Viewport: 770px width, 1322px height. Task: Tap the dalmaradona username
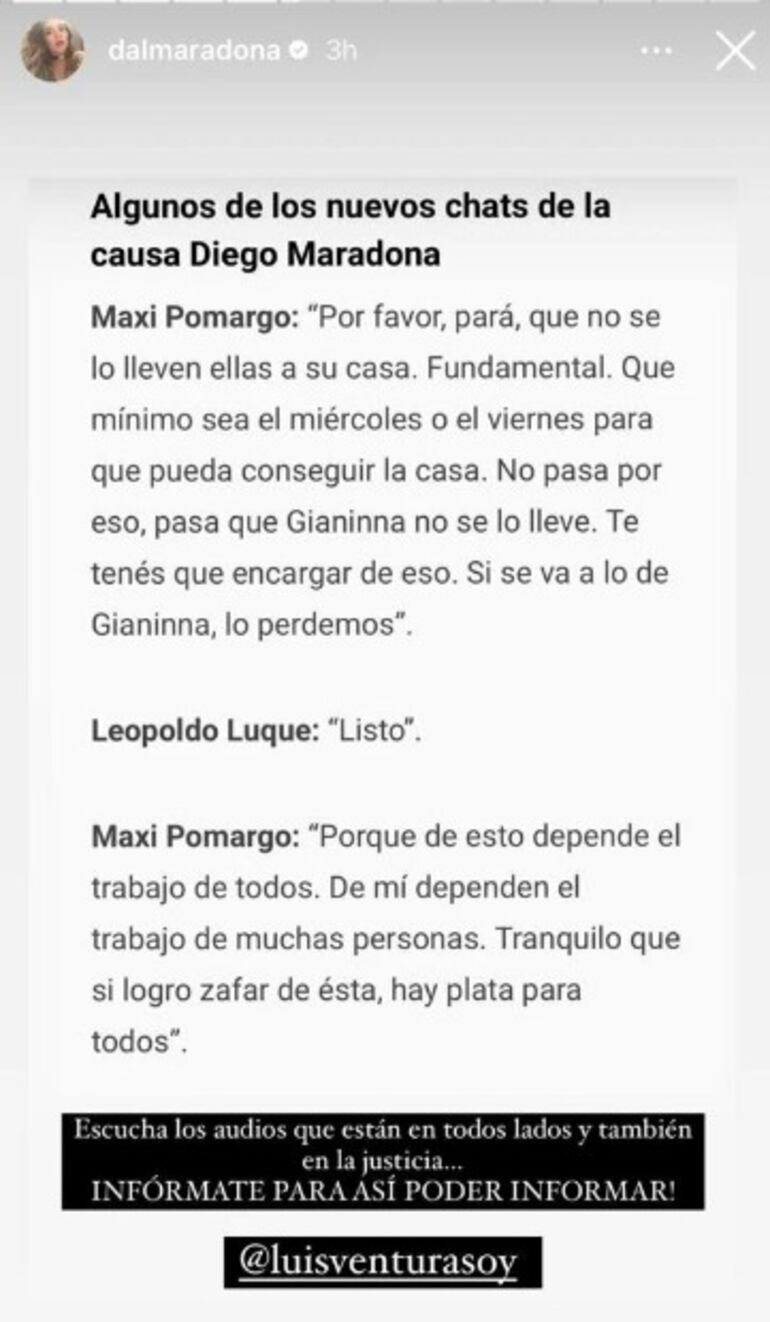(193, 51)
